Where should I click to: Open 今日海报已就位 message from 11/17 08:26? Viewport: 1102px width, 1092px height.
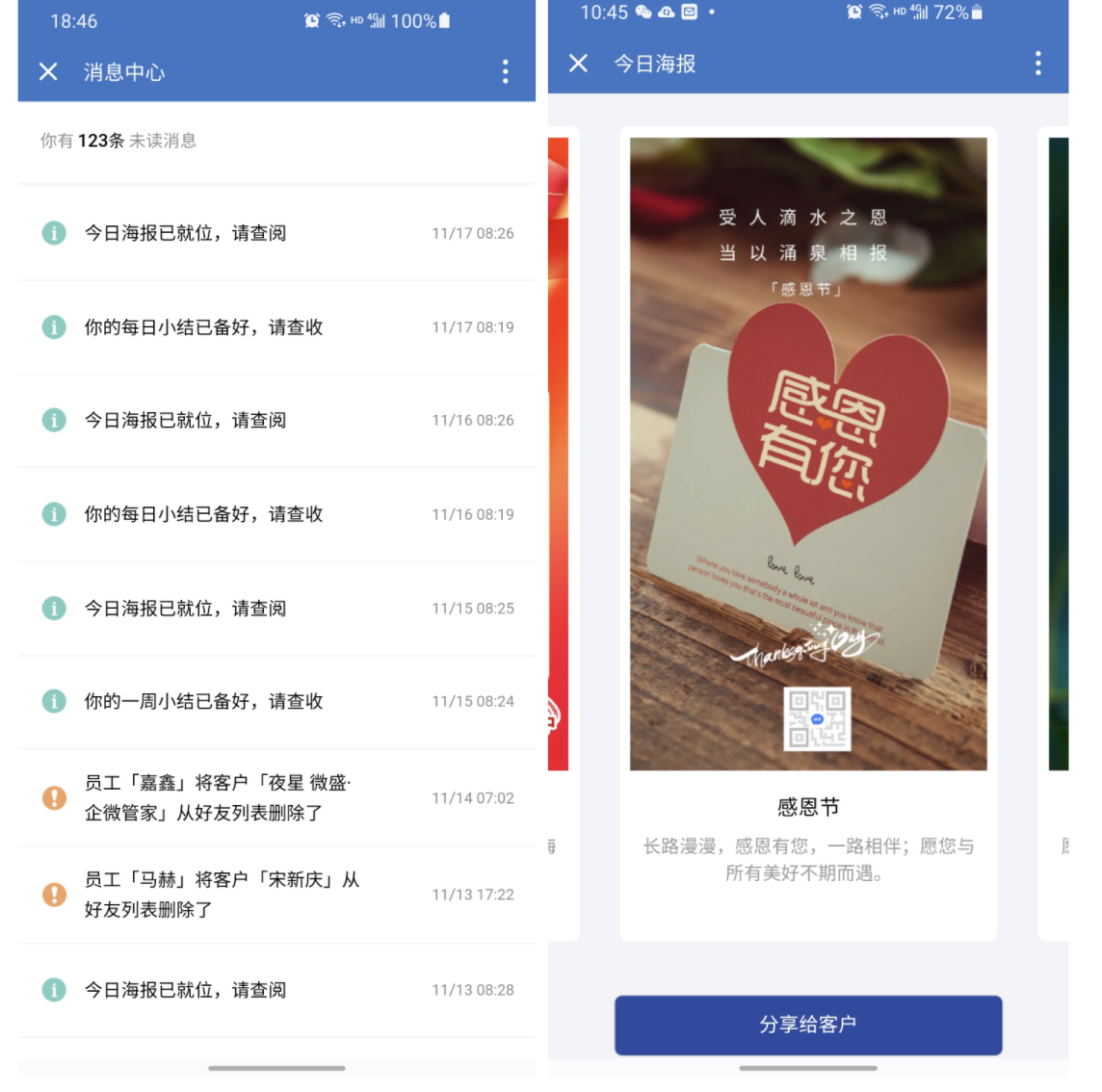276,233
